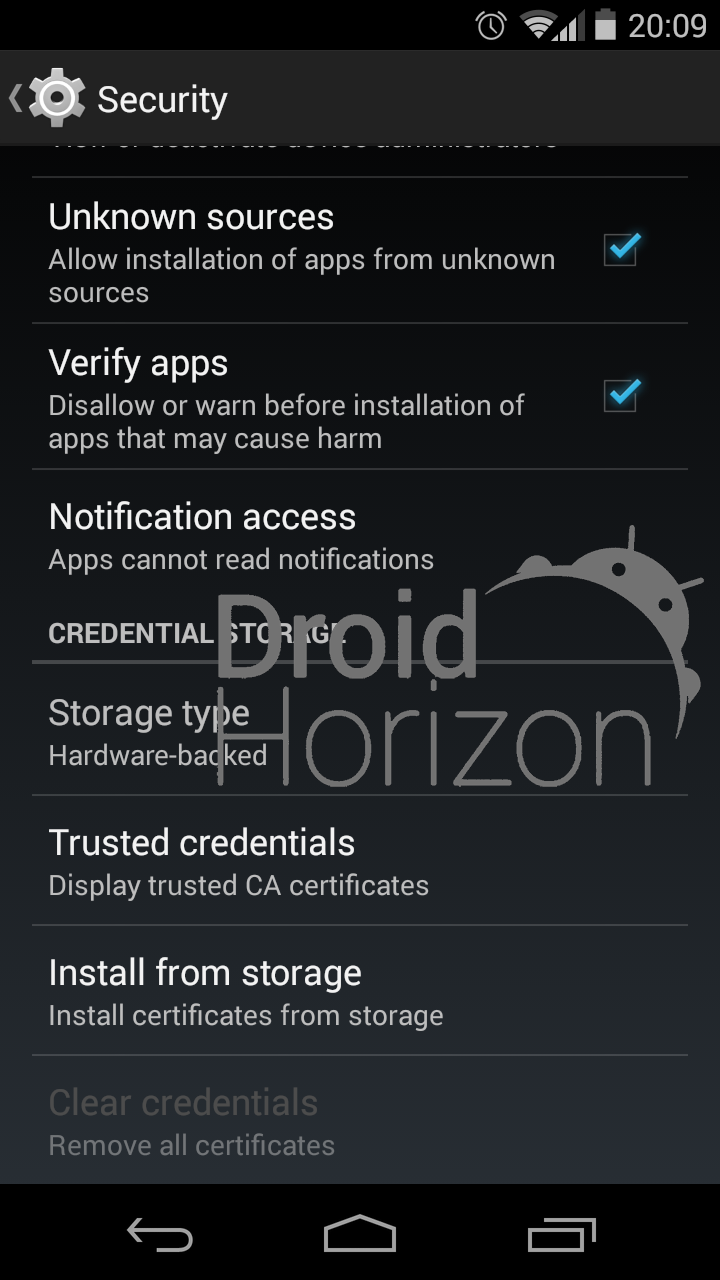Uncheck the Unknown sources checkbox

621,249
